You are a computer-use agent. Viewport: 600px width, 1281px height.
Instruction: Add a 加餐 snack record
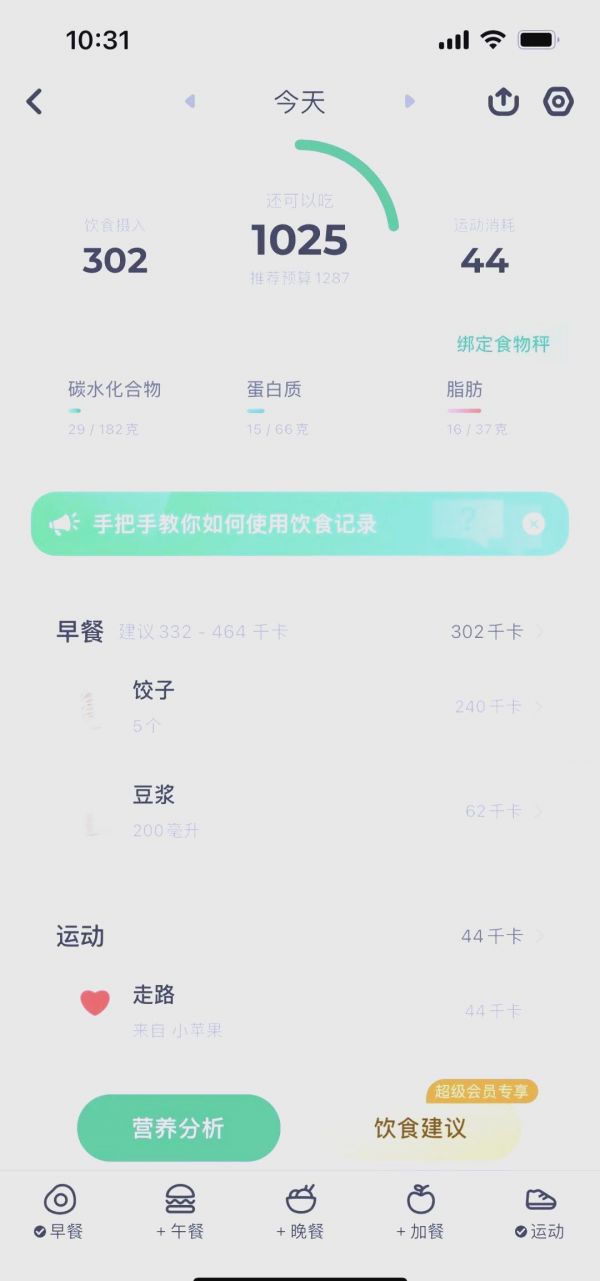pyautogui.click(x=420, y=1211)
